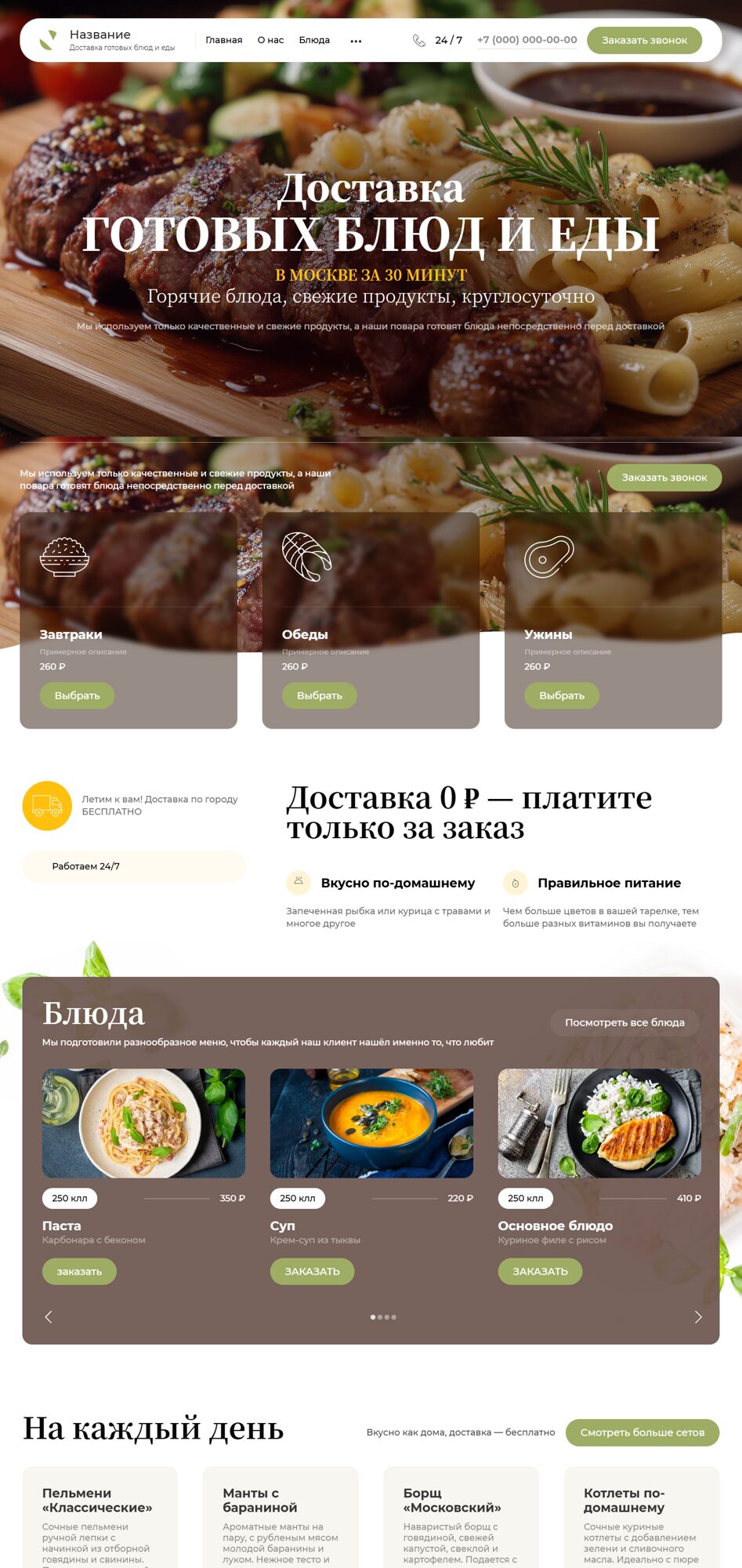742x1568 pixels.
Task: Tap the phone number +7 (000) 000-00-00
Action: 527,40
